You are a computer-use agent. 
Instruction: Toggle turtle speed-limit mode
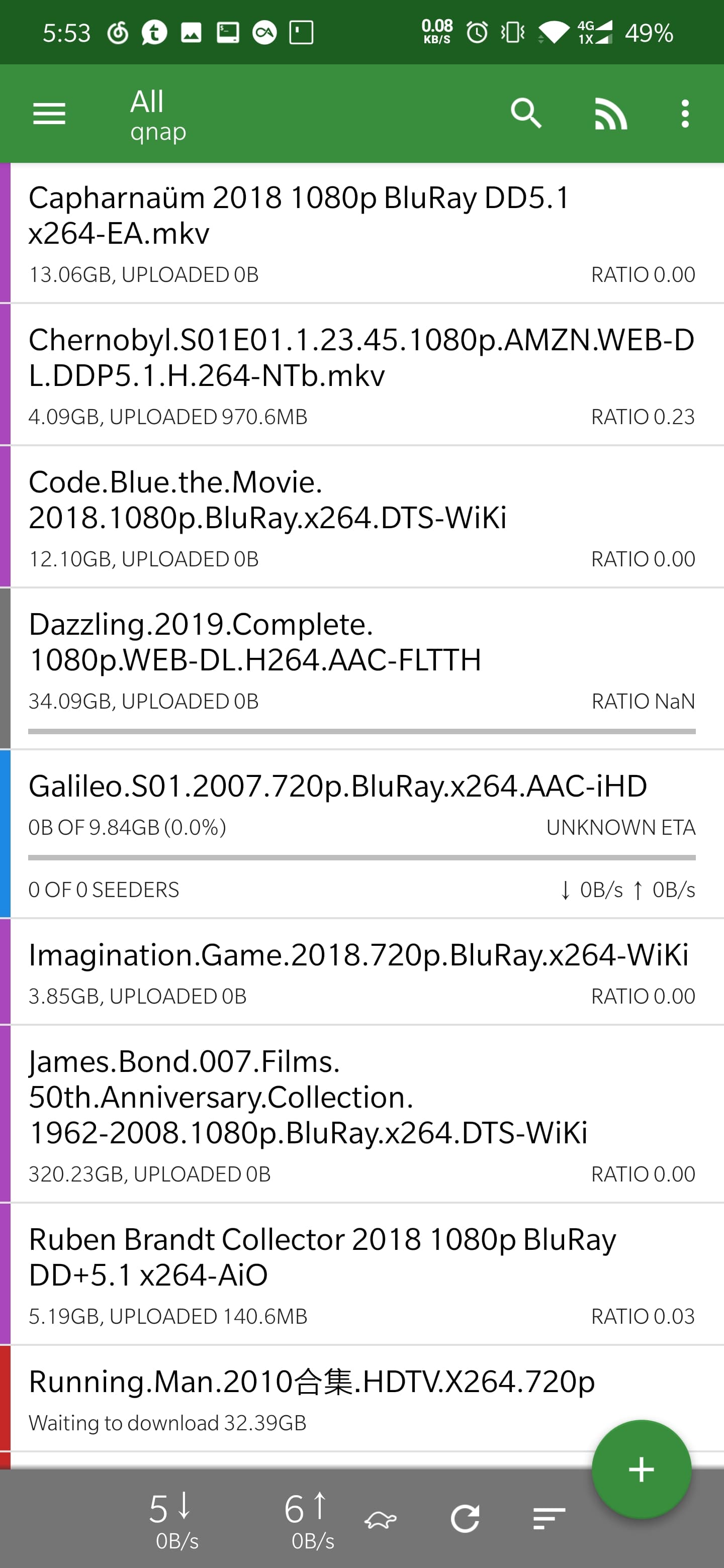point(381,1520)
